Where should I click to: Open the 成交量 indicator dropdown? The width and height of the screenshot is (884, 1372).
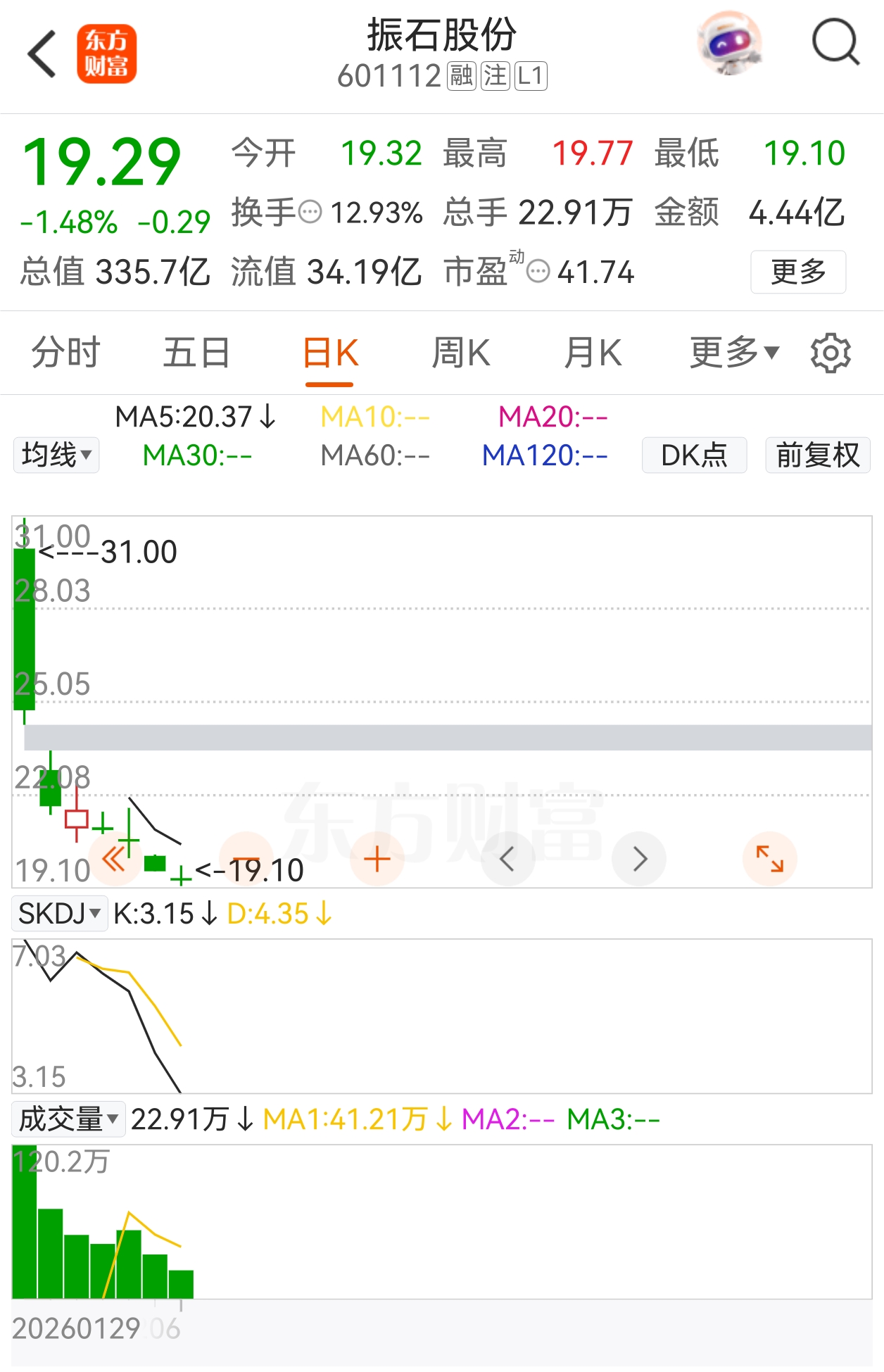pos(68,1119)
